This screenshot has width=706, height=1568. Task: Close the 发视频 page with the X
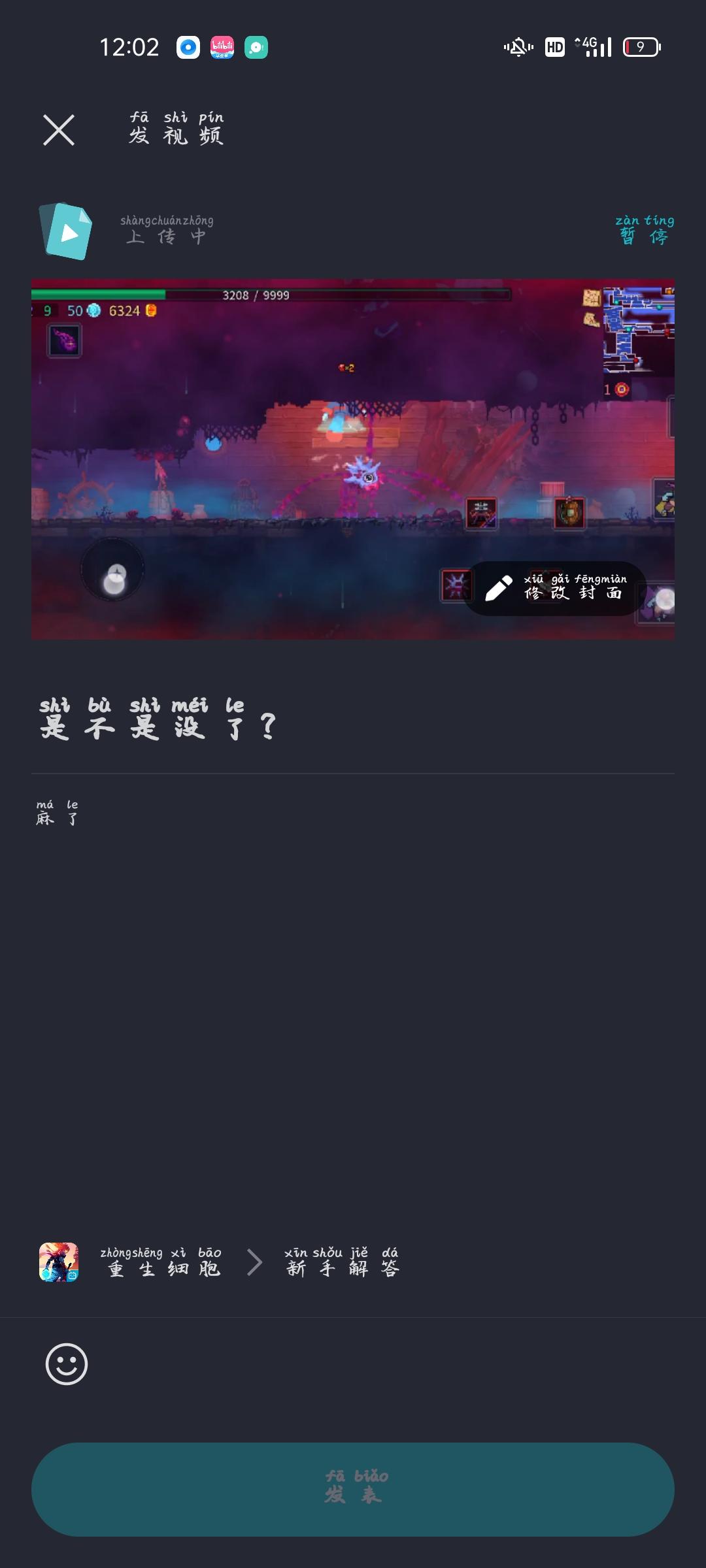59,131
